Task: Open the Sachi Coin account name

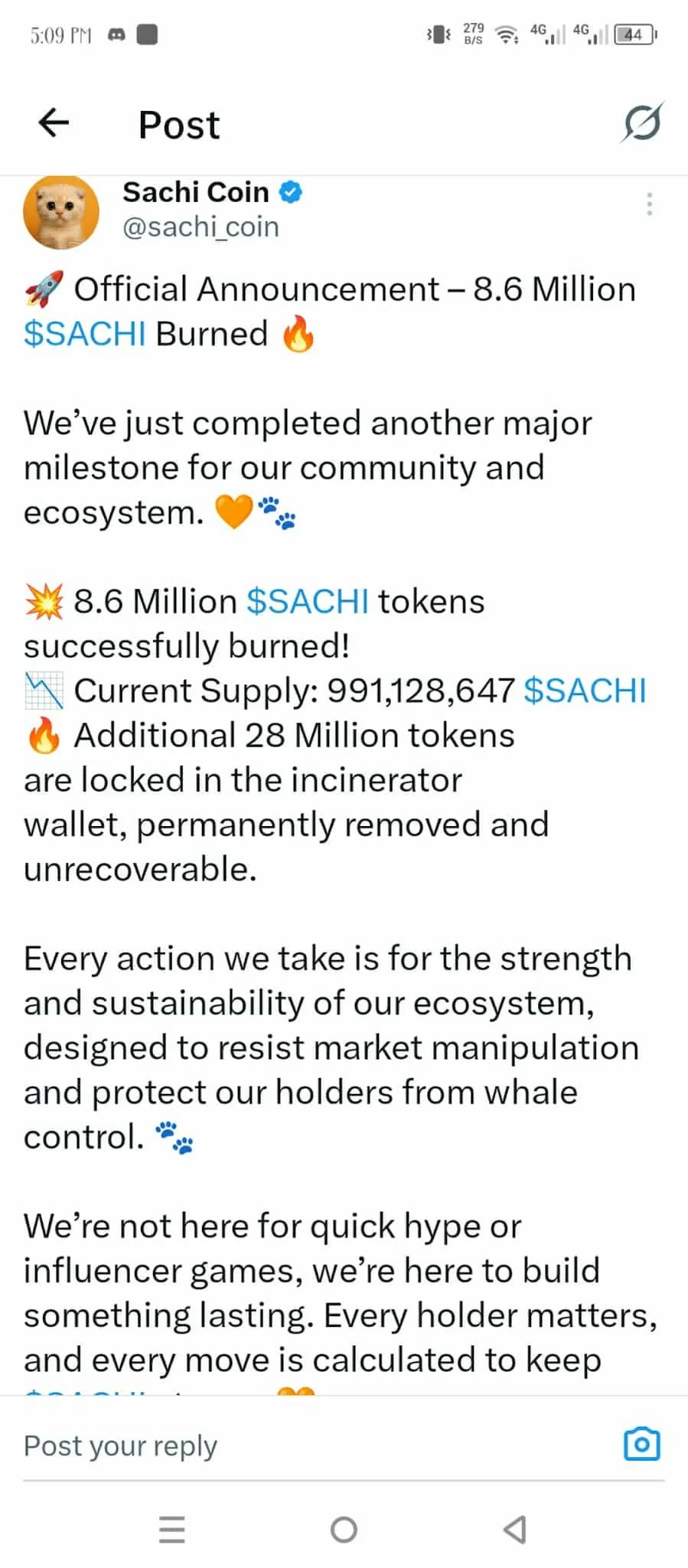Action: tap(196, 191)
